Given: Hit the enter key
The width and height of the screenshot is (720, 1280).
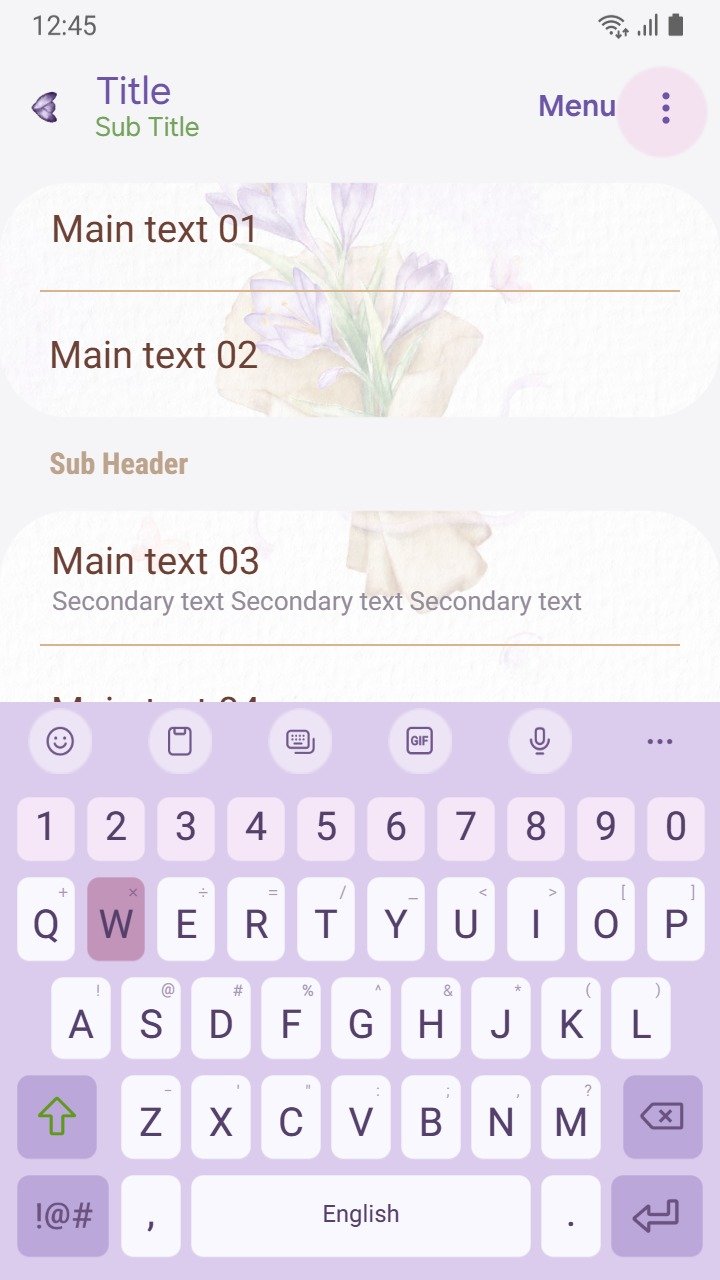Looking at the screenshot, I should 657,1216.
